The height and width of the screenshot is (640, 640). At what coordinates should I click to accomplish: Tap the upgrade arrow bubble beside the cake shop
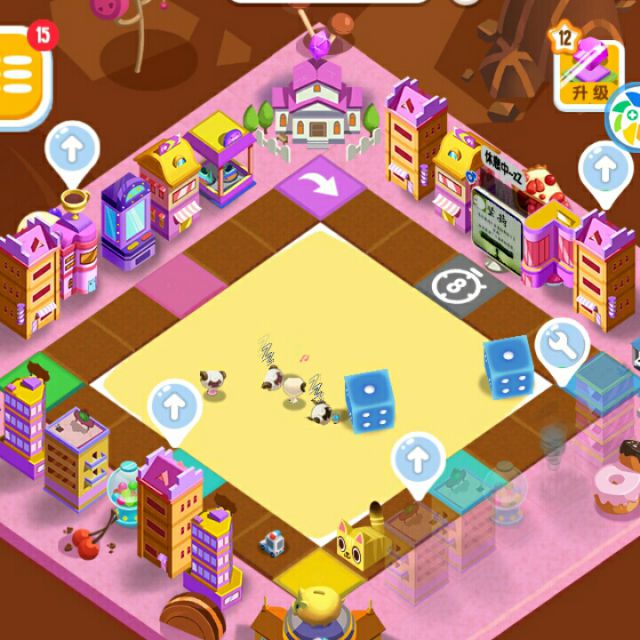(604, 167)
